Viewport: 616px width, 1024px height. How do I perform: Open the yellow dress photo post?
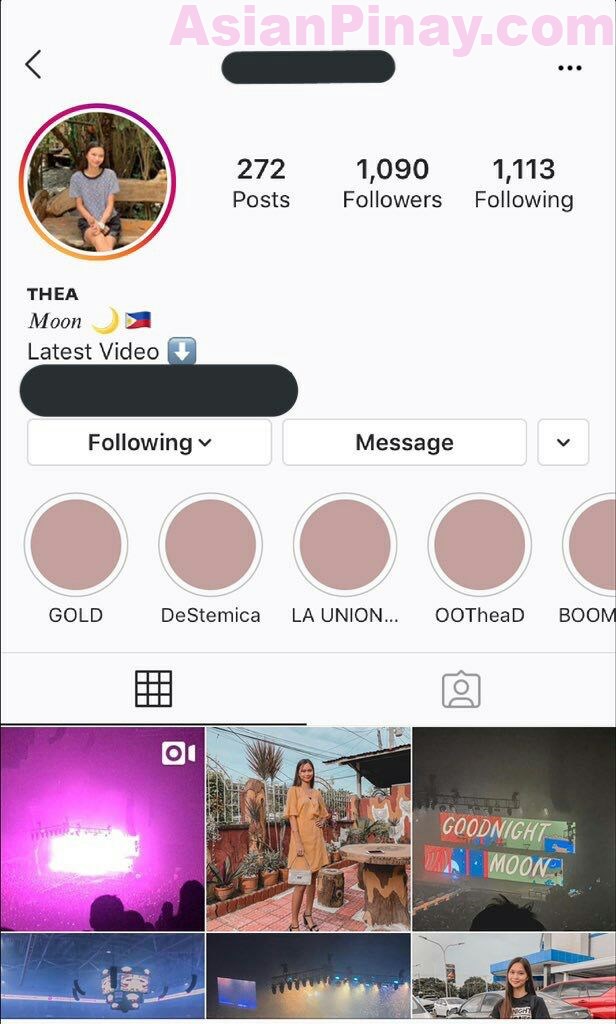tap(308, 829)
